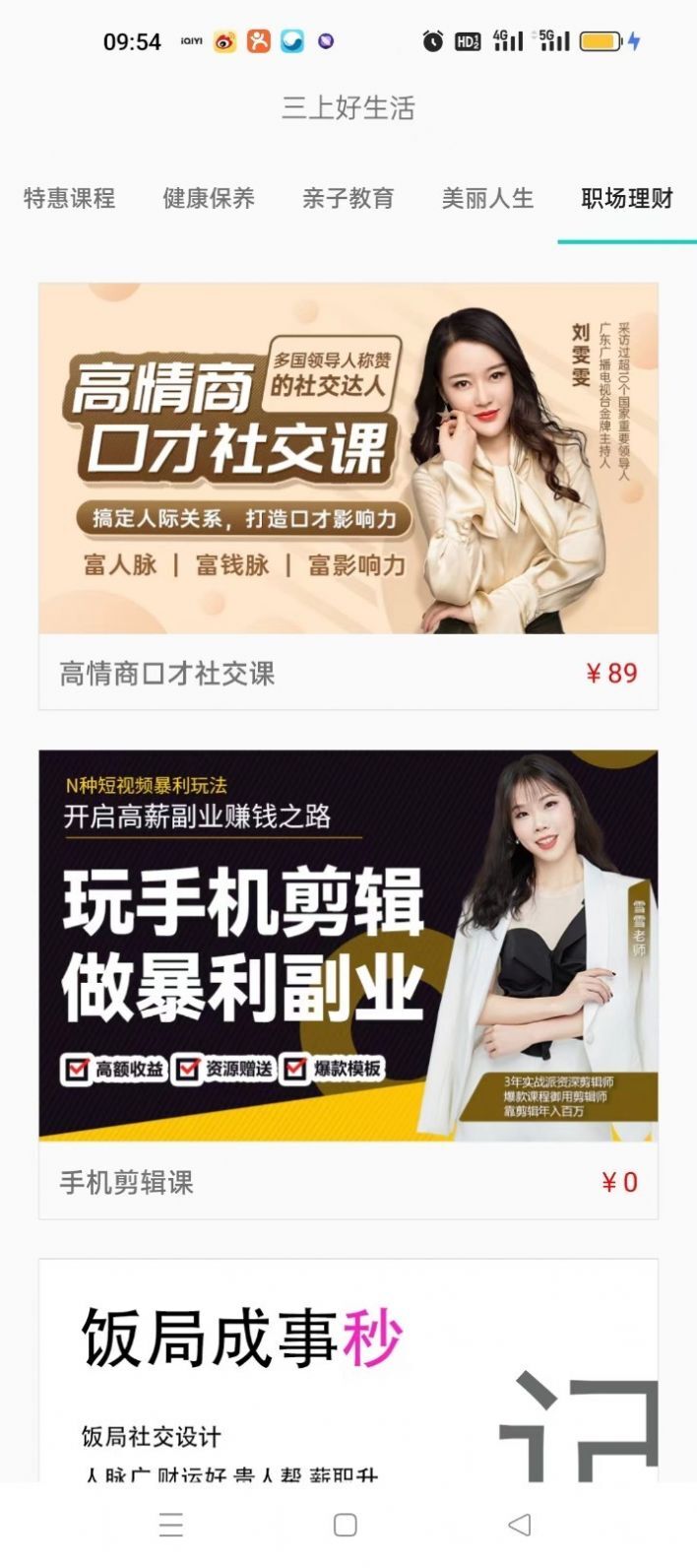
Task: Switch to the 特惠课程 tab
Action: pyautogui.click(x=69, y=198)
